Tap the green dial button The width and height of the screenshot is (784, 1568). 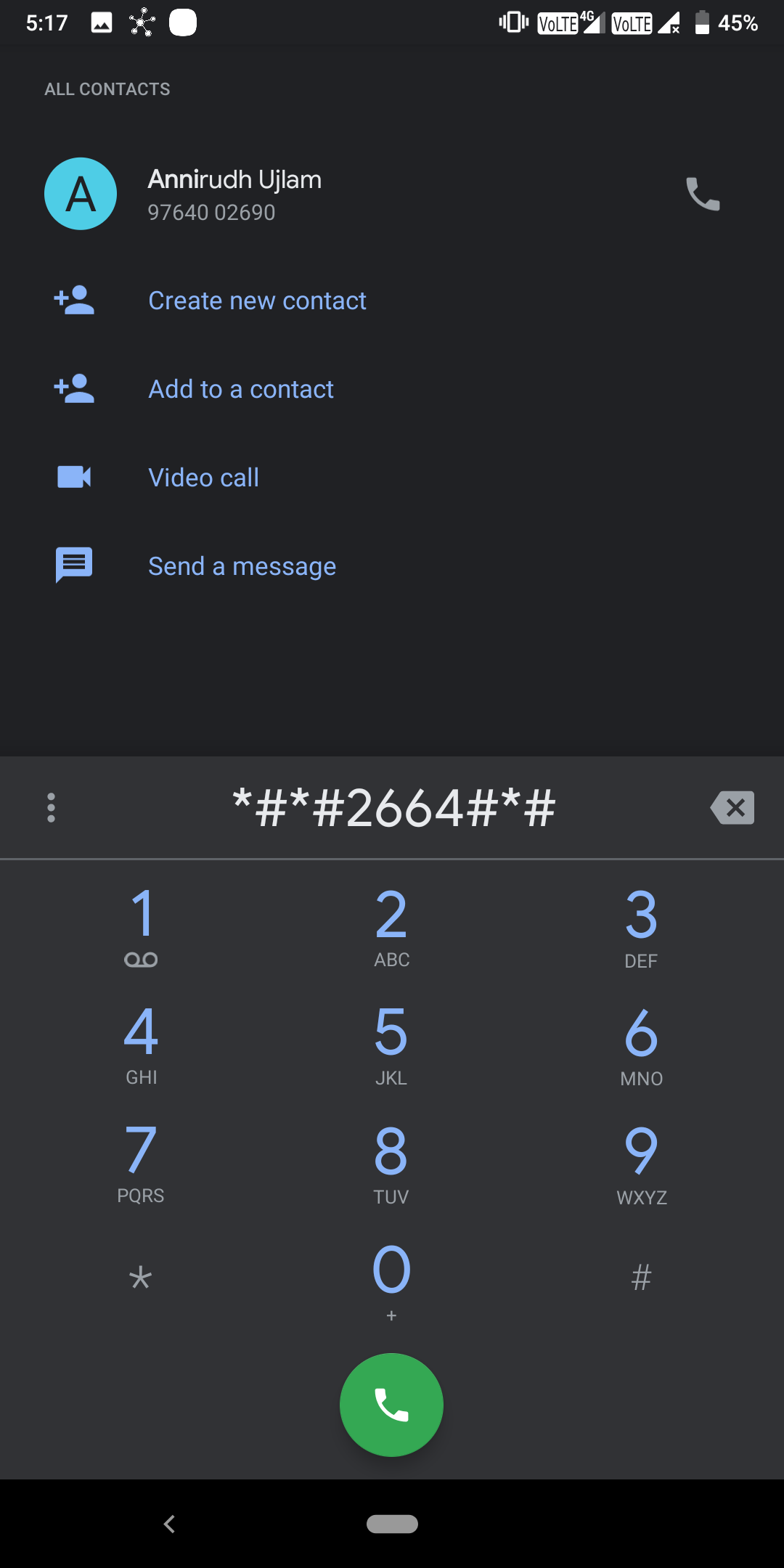391,1404
